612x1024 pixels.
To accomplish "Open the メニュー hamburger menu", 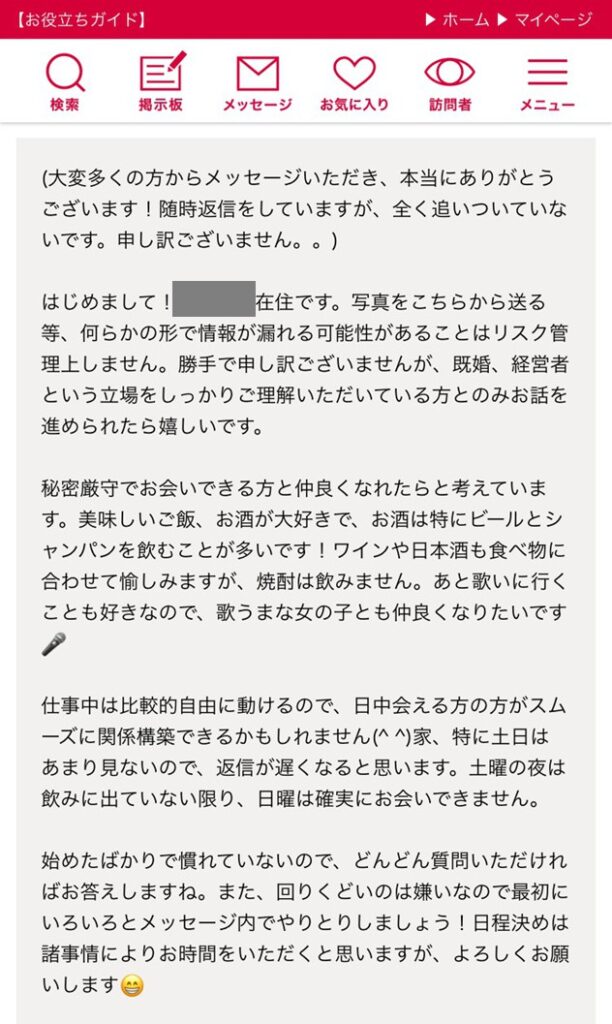I will [x=547, y=82].
